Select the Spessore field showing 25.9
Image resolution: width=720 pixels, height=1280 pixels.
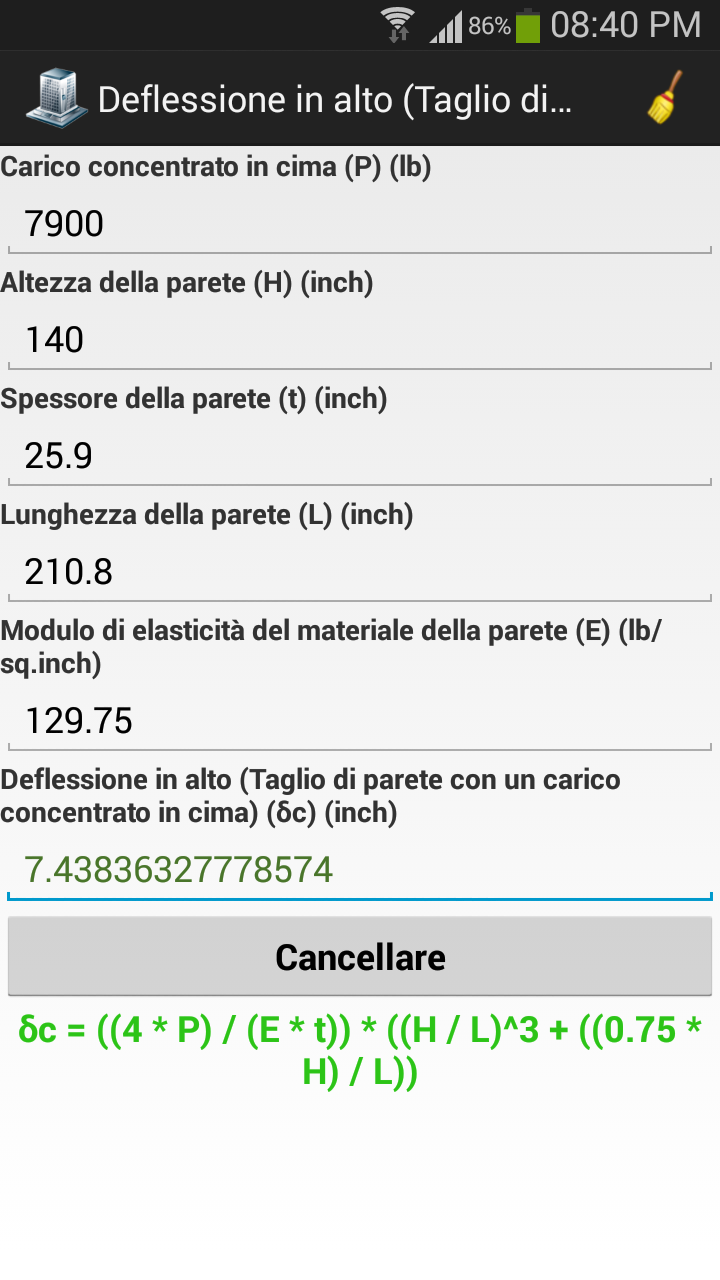360,457
